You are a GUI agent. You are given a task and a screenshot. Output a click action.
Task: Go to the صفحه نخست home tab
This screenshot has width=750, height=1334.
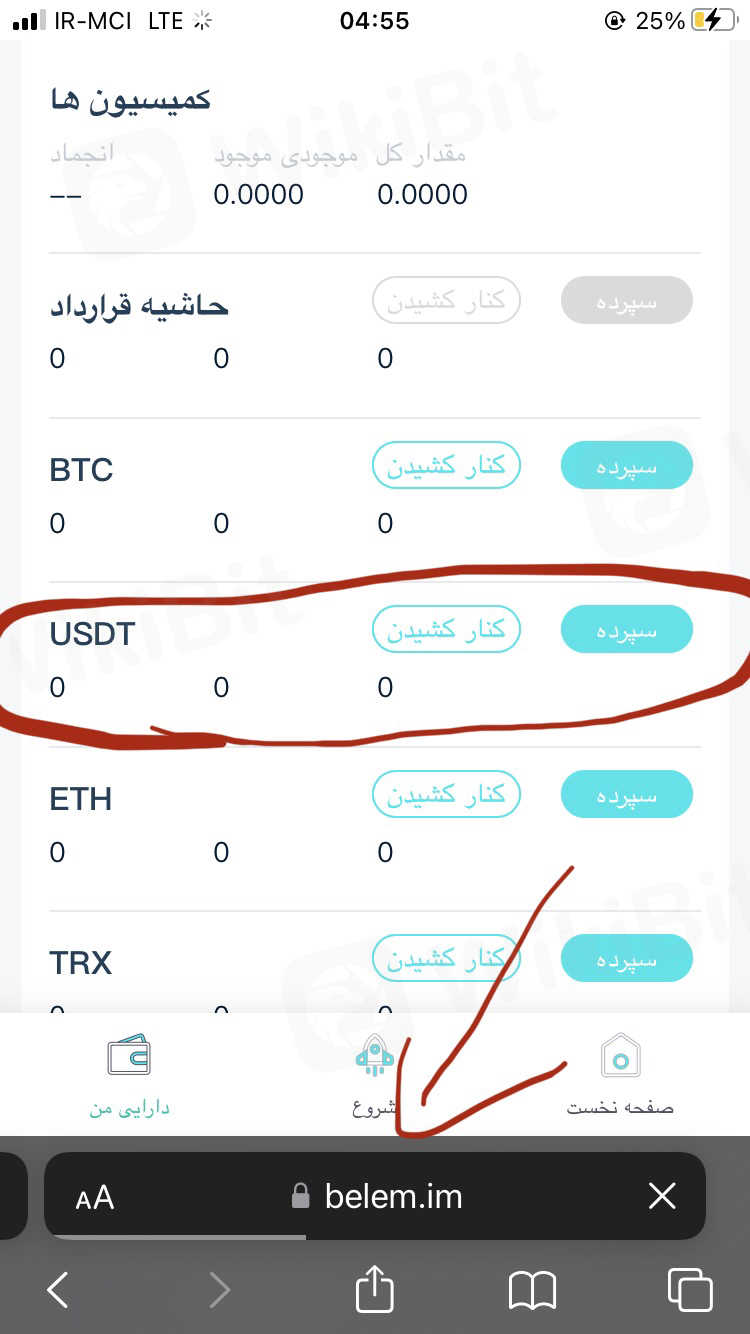620,1075
